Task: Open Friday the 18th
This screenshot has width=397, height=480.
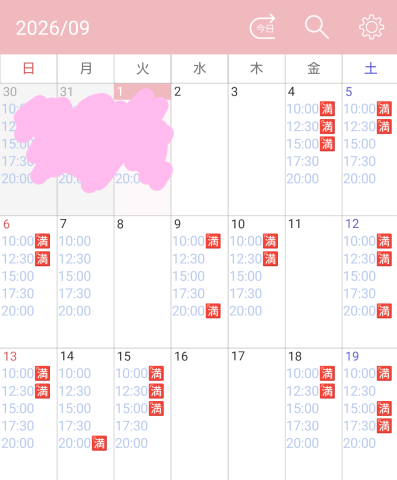Action: pyautogui.click(x=314, y=414)
